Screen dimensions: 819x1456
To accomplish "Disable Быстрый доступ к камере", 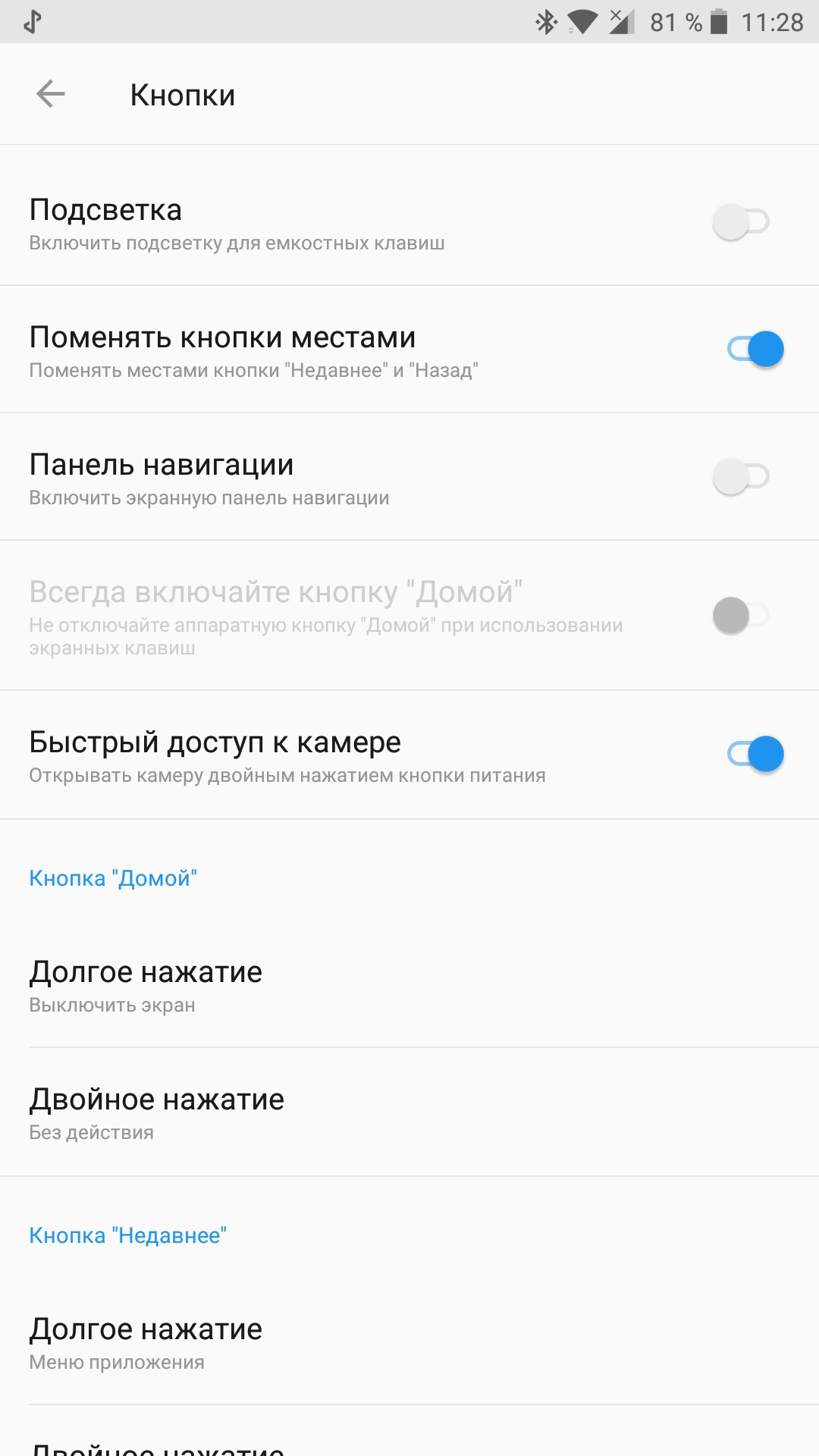I will tap(755, 754).
